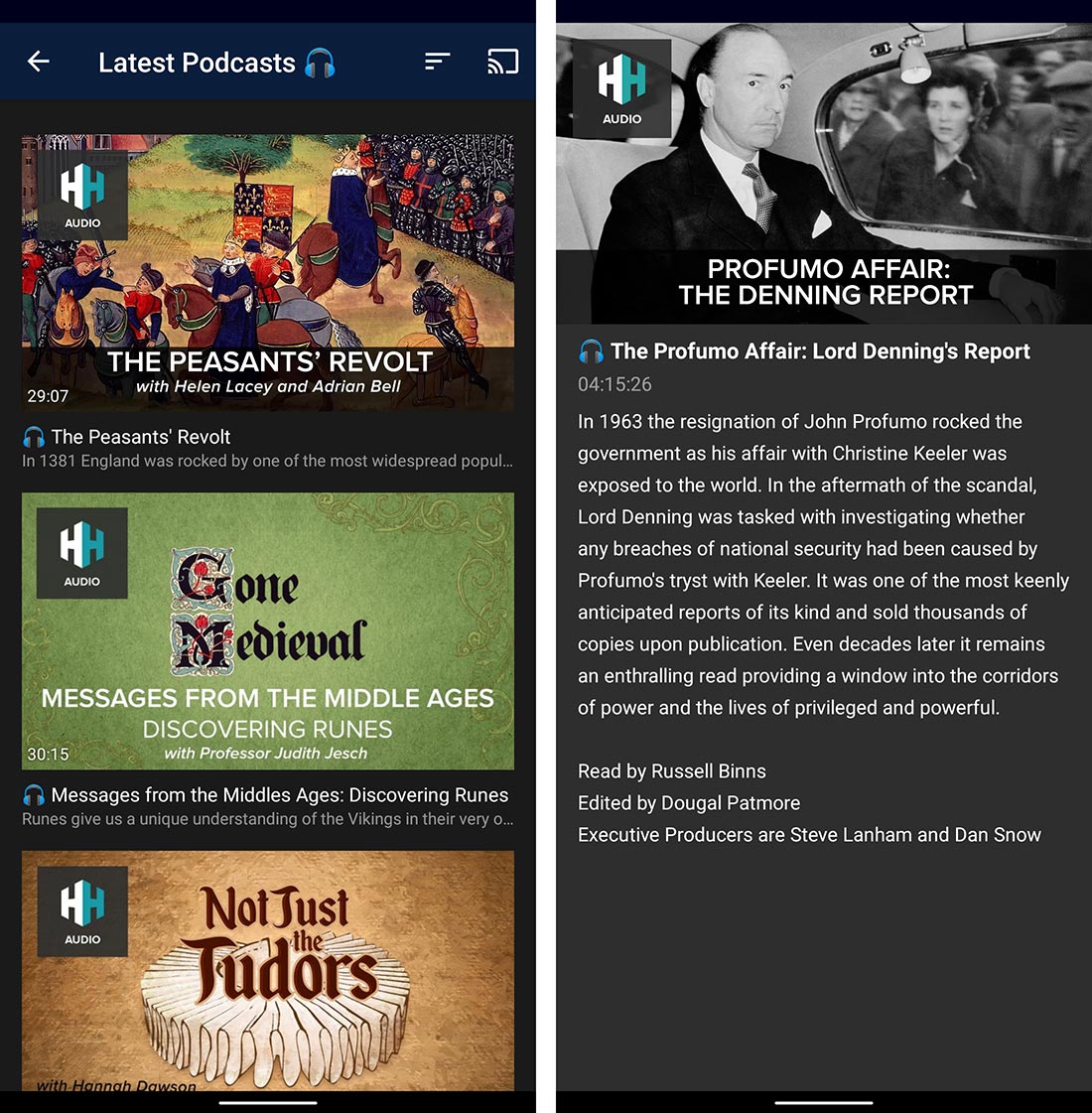This screenshot has height=1113, width=1092.
Task: Go back from Latest Podcasts
Action: 39,62
